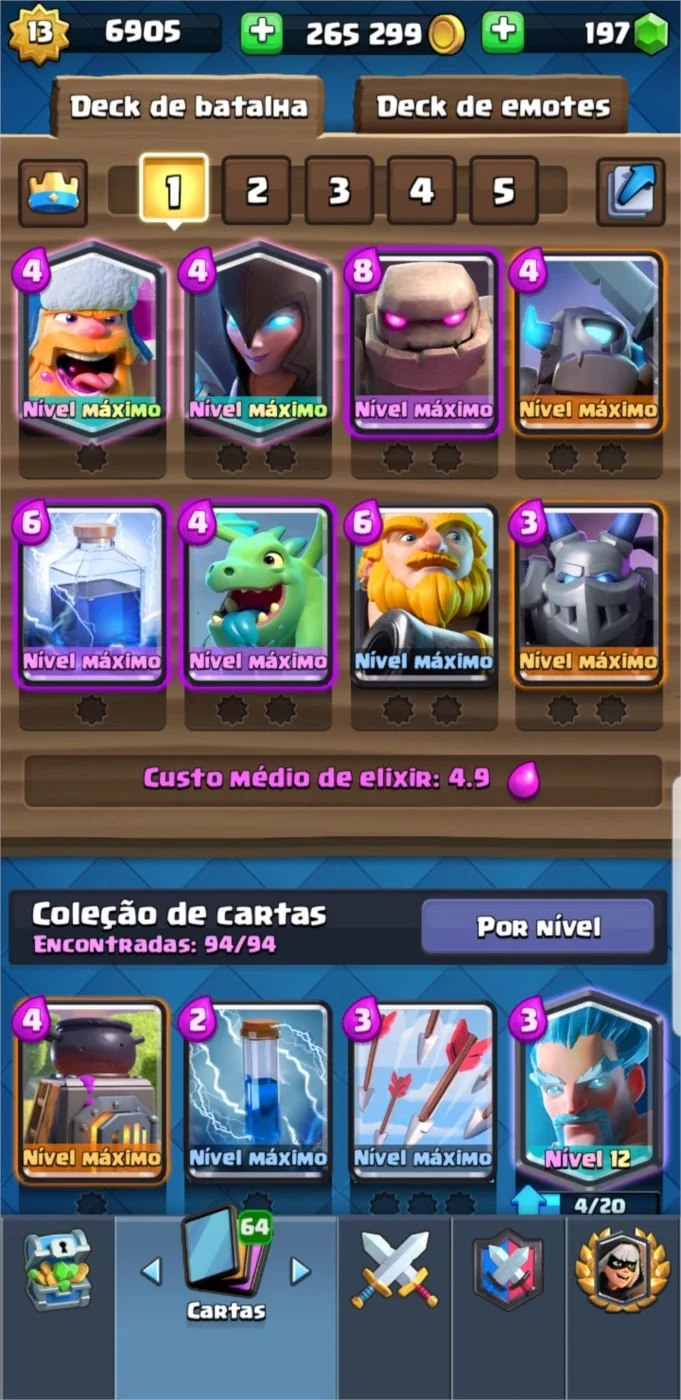Open the events laurel tab
The height and width of the screenshot is (1400, 681).
tap(622, 1269)
